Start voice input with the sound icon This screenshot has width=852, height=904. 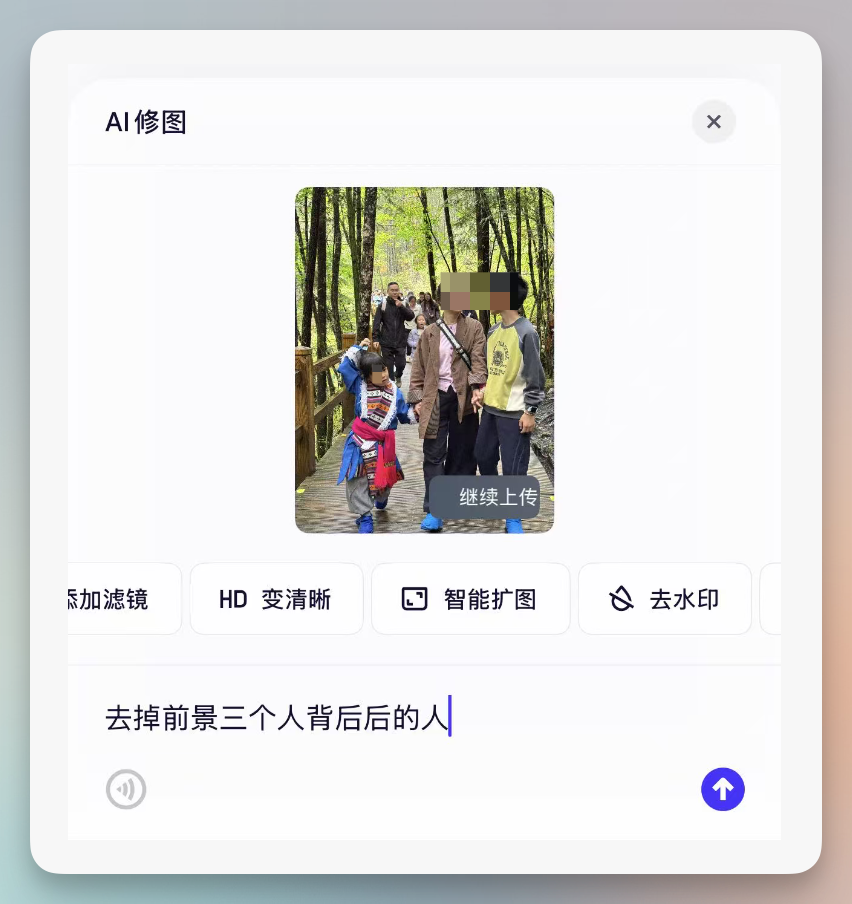[x=126, y=789]
